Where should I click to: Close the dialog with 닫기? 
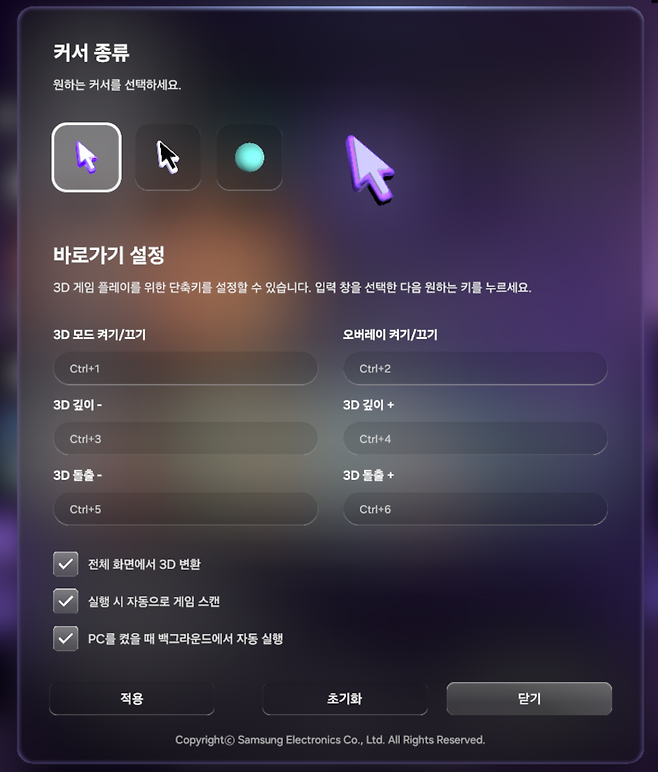(529, 699)
